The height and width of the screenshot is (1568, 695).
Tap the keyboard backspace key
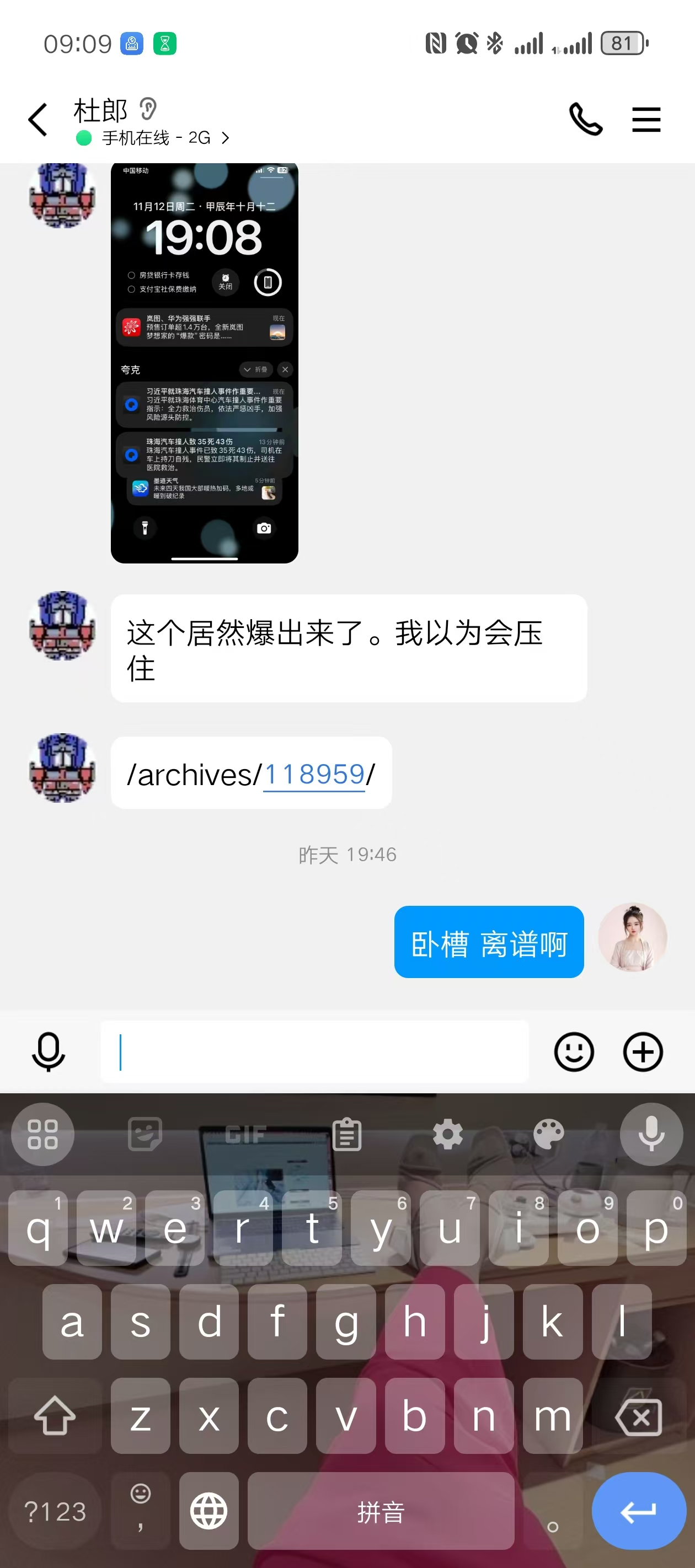pyautogui.click(x=638, y=1416)
